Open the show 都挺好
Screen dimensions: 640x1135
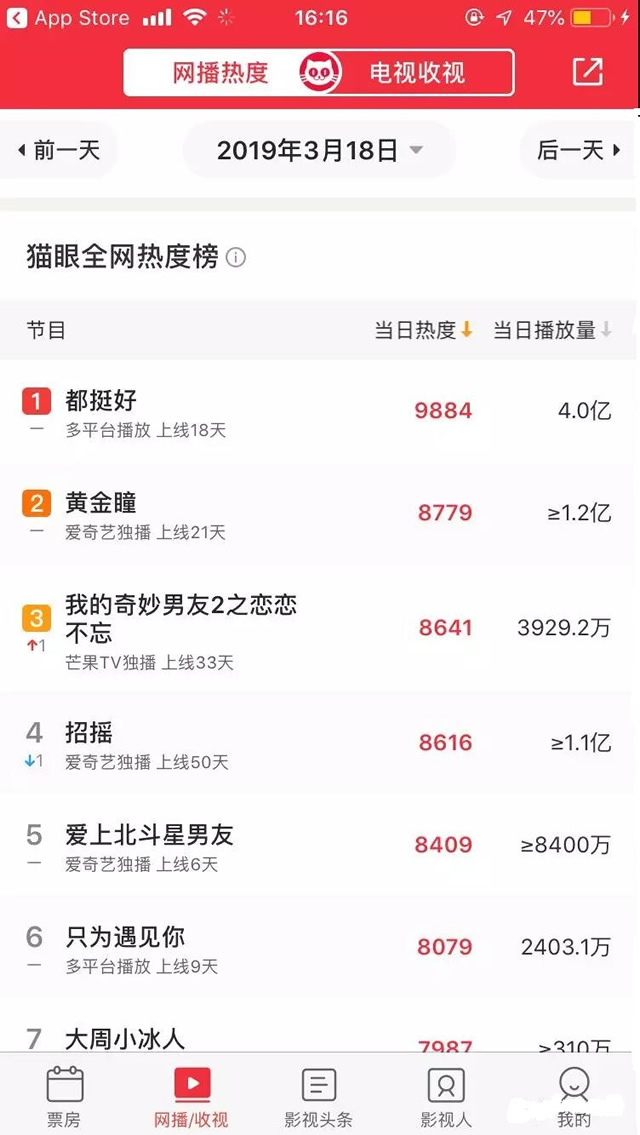(x=101, y=401)
